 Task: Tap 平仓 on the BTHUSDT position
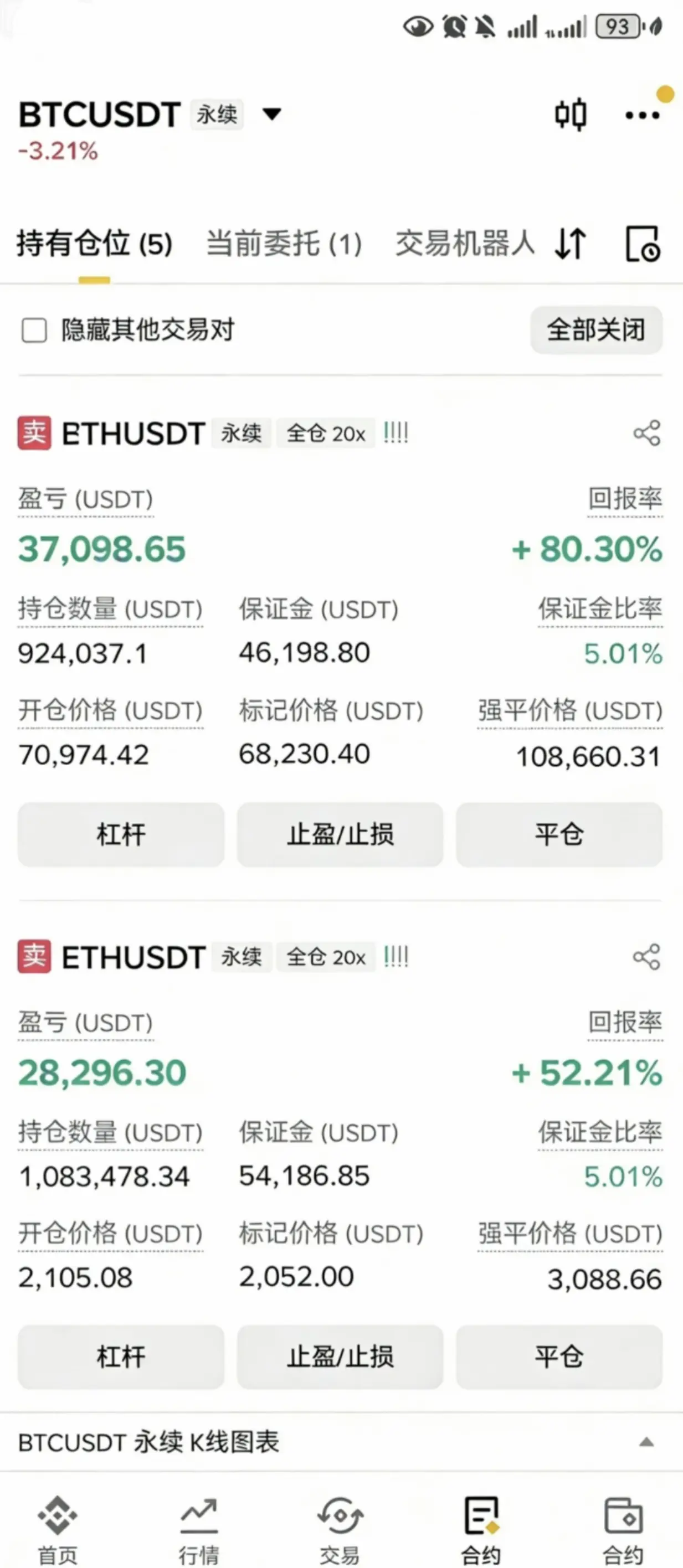tap(559, 834)
